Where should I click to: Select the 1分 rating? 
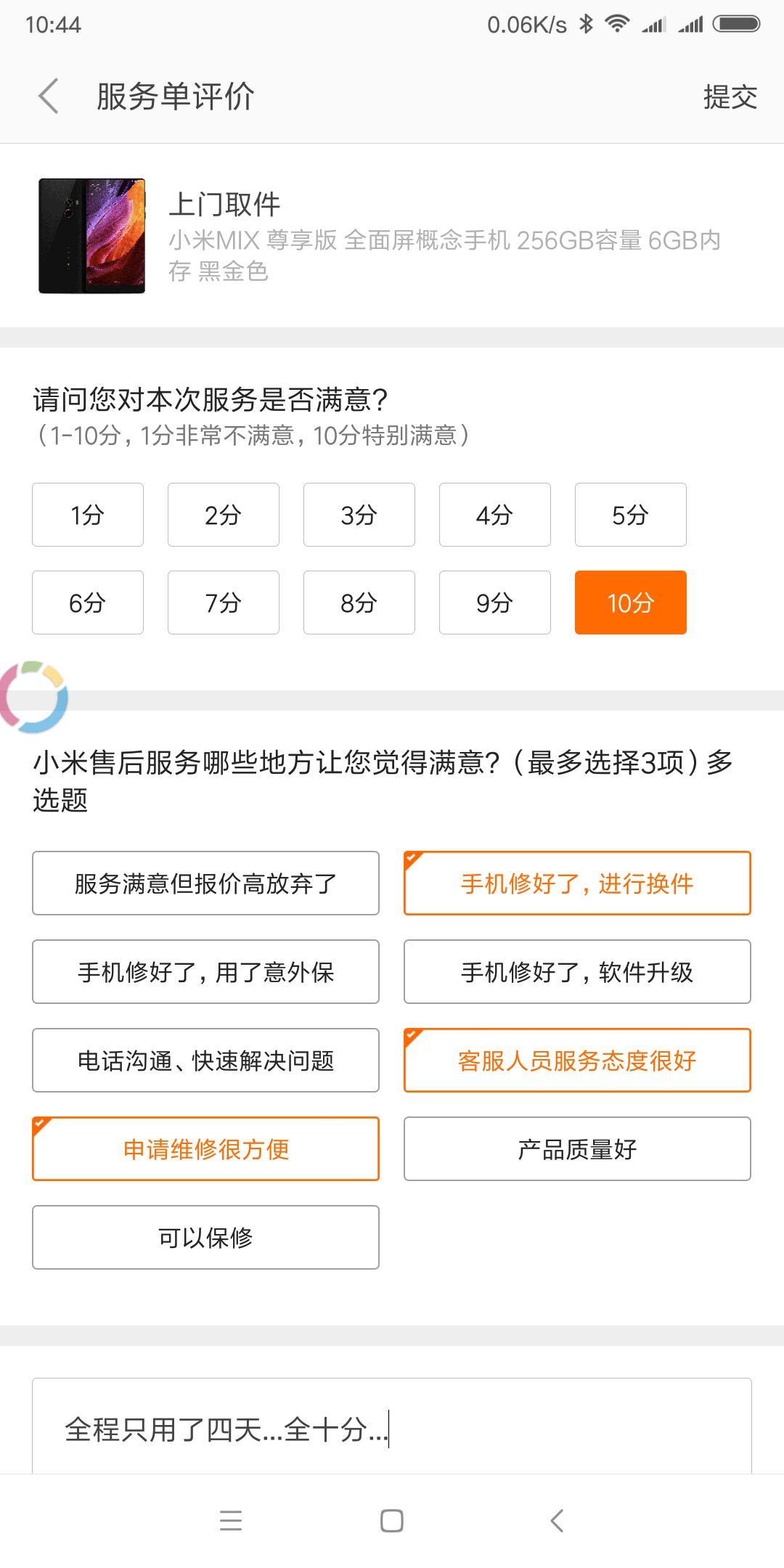pyautogui.click(x=88, y=515)
